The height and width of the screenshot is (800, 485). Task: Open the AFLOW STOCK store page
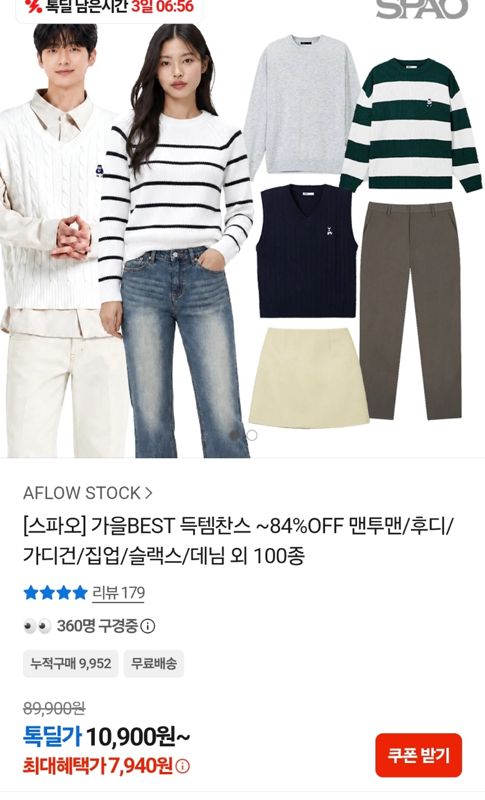click(88, 493)
